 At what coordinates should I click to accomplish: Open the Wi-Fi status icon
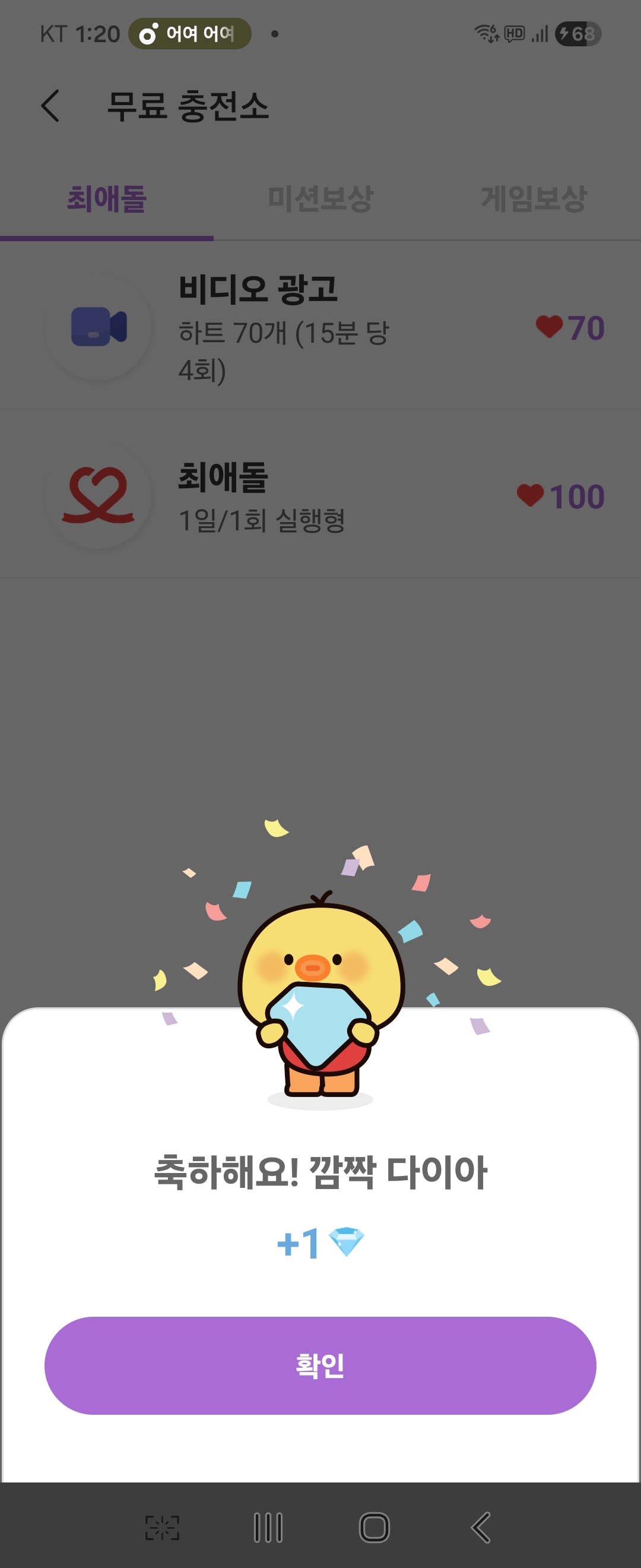tap(485, 33)
